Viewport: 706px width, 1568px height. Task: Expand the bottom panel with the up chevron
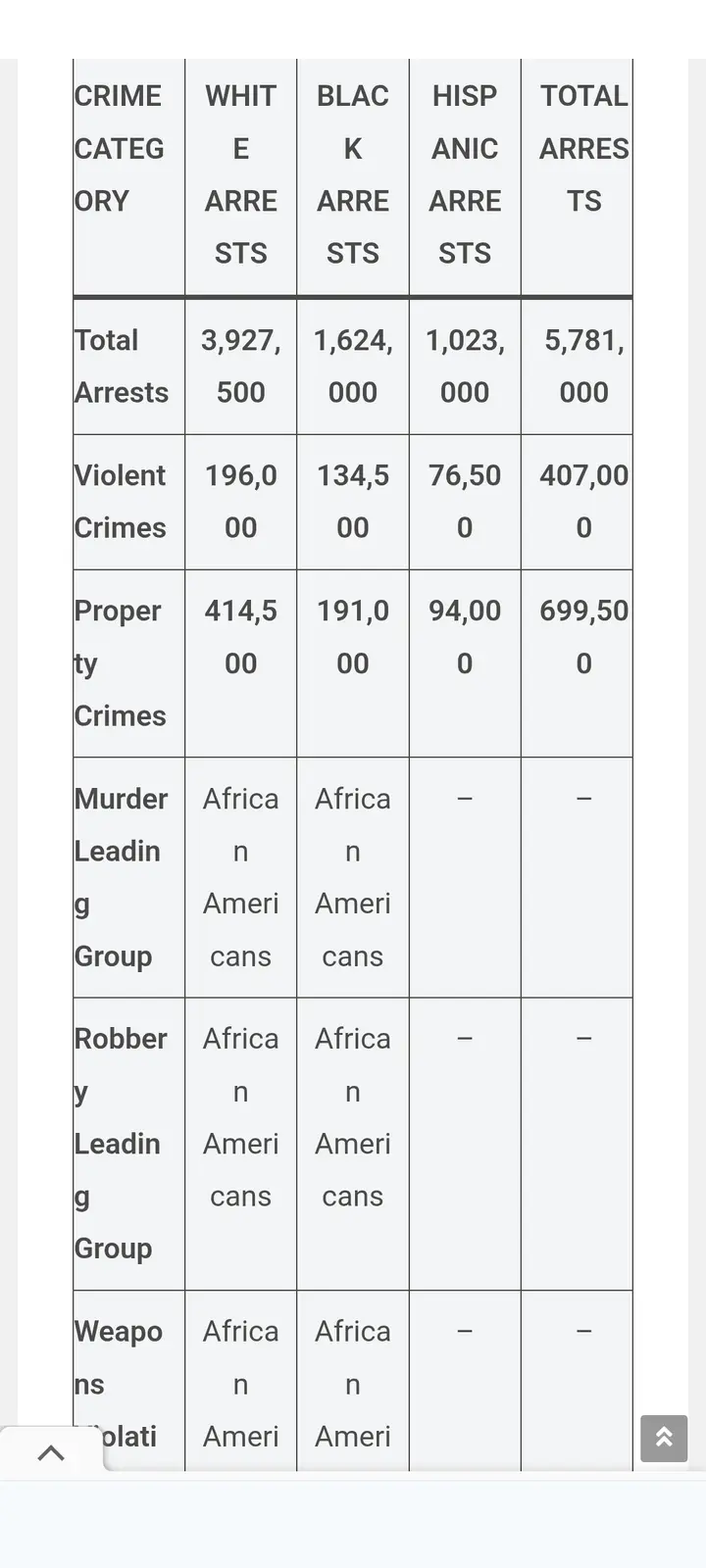(51, 1452)
